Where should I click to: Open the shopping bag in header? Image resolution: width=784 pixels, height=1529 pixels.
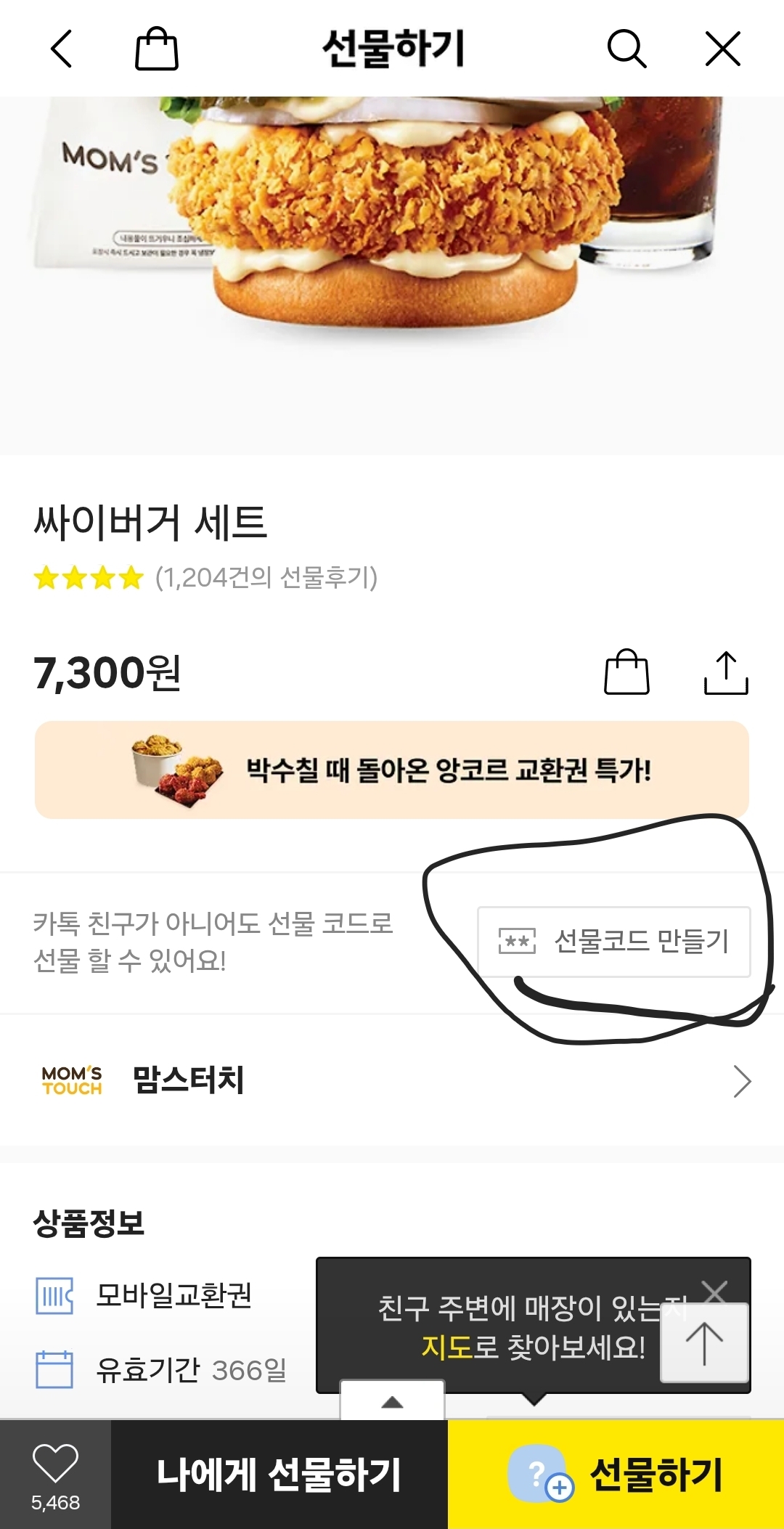pos(156,49)
